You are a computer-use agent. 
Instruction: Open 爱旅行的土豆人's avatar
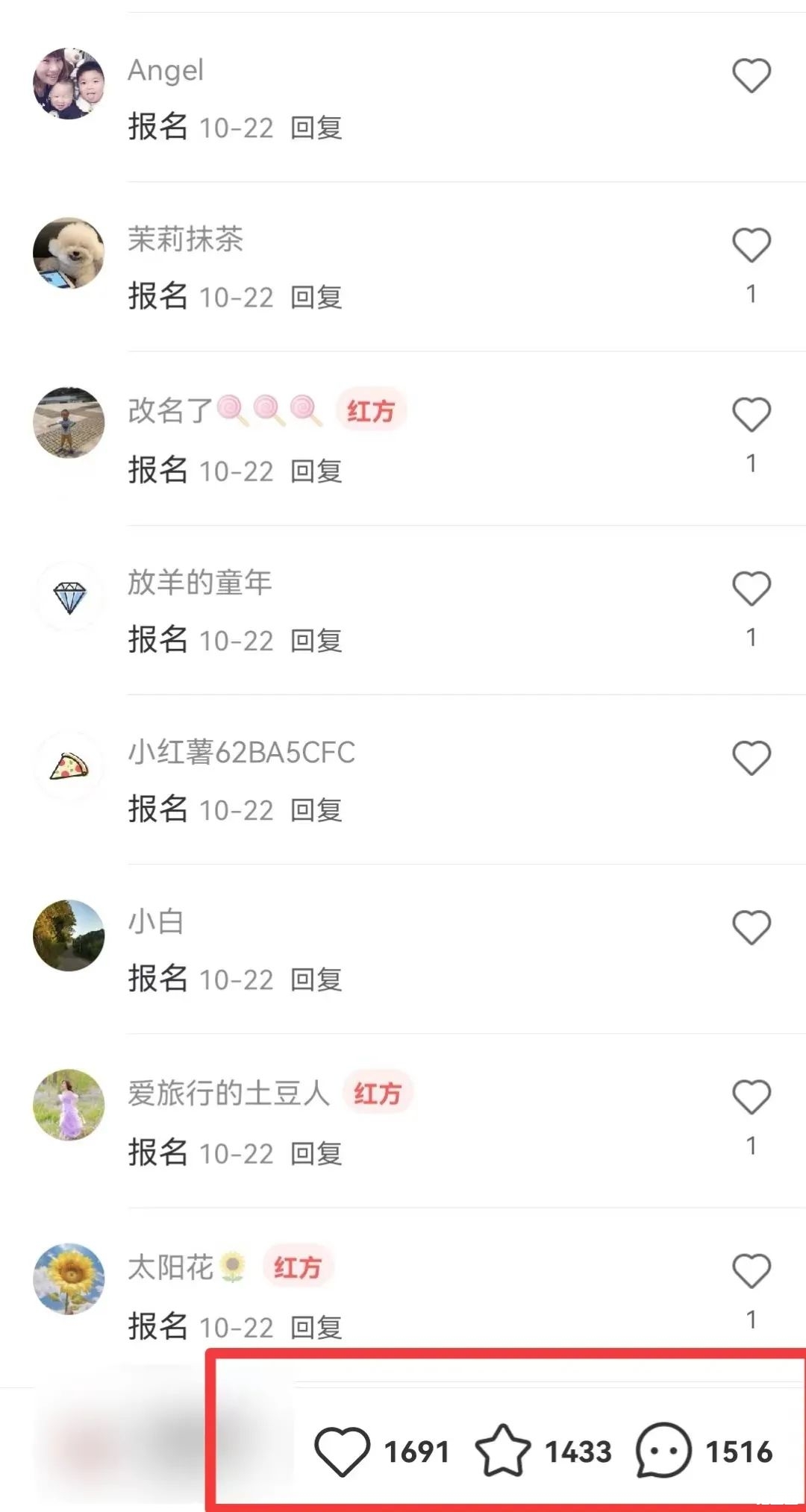[x=69, y=1105]
